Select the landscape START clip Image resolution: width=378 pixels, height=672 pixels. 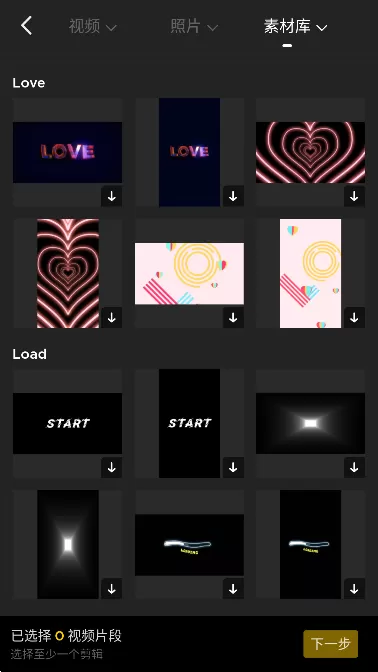[x=67, y=423]
